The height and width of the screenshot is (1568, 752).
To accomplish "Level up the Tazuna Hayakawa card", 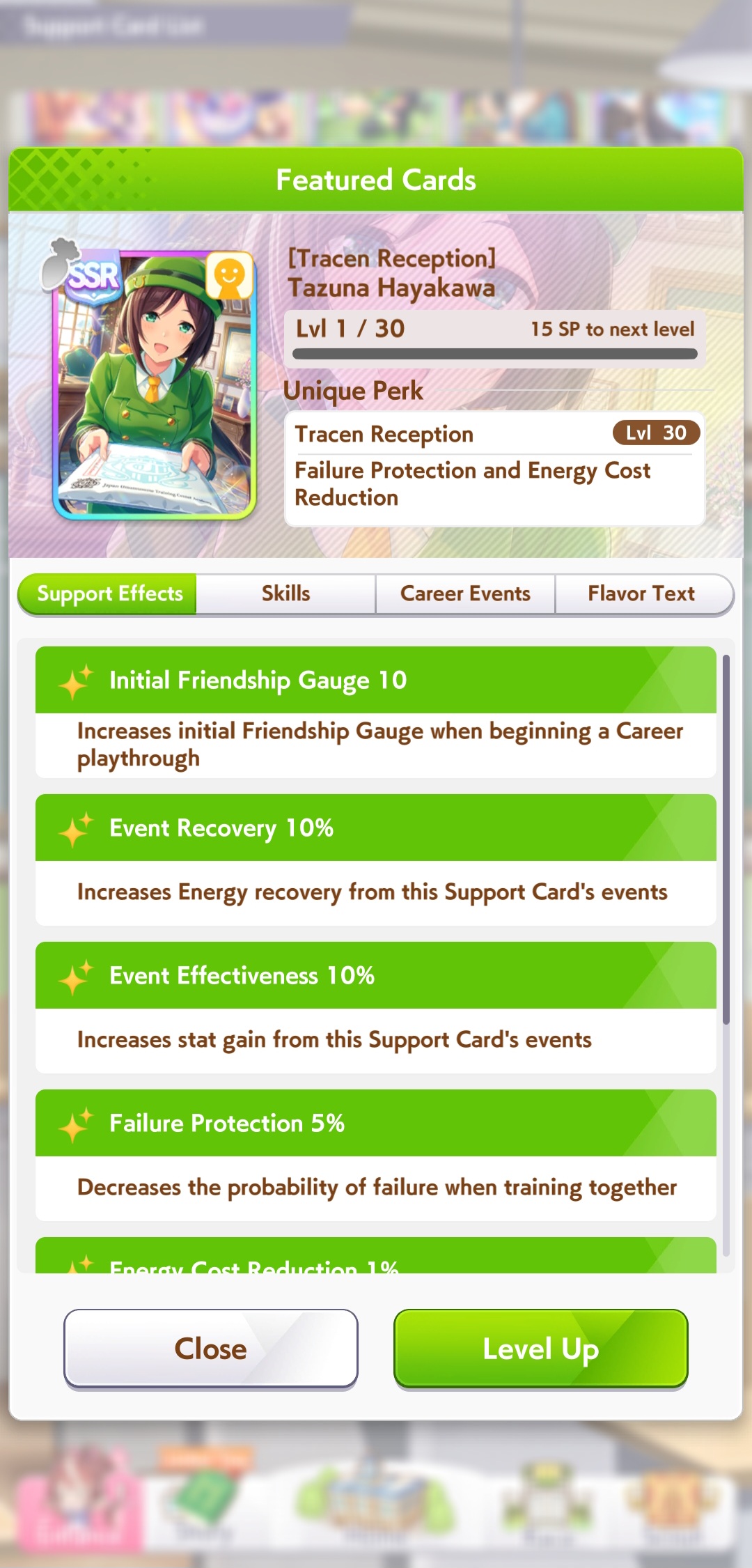I will tap(541, 1349).
